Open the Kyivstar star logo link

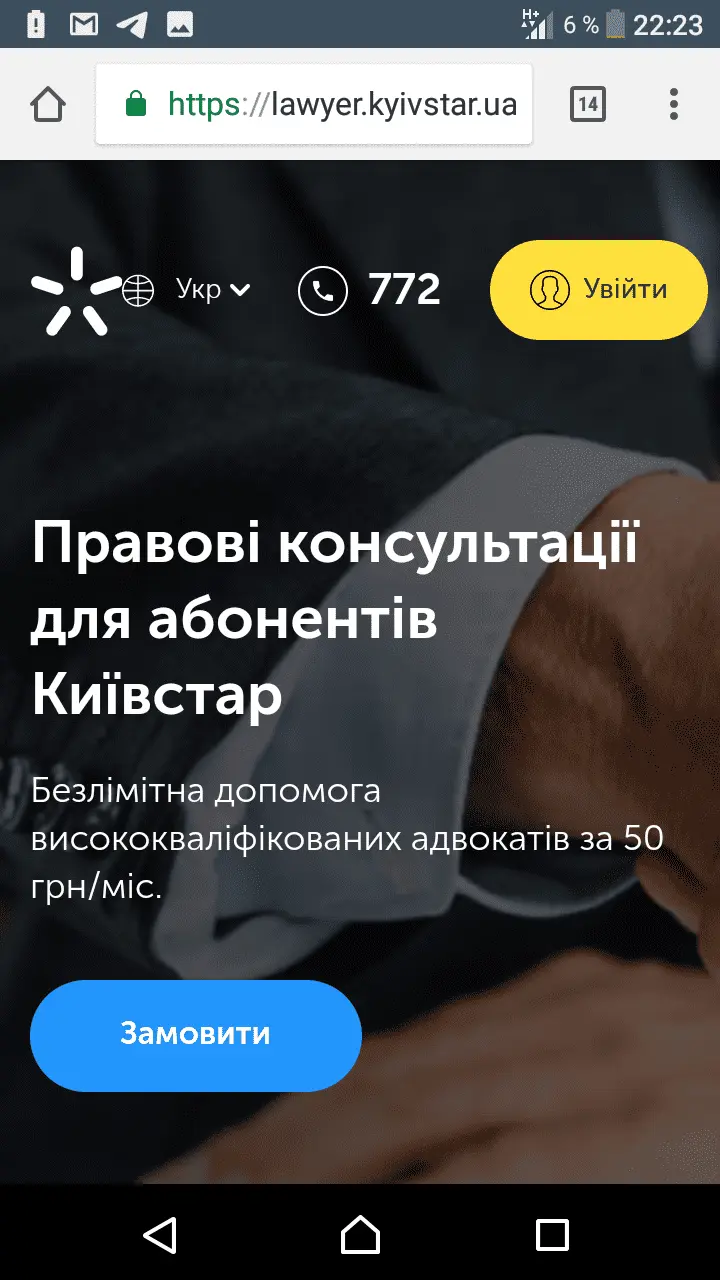click(74, 290)
